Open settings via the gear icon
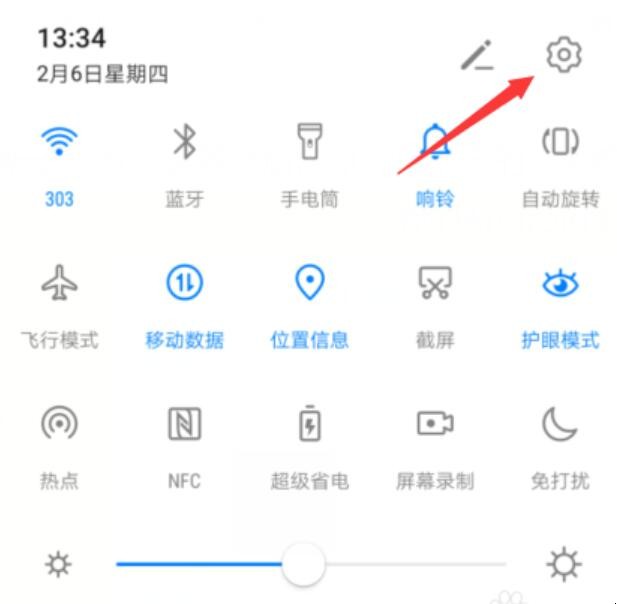617x604 pixels. (563, 54)
